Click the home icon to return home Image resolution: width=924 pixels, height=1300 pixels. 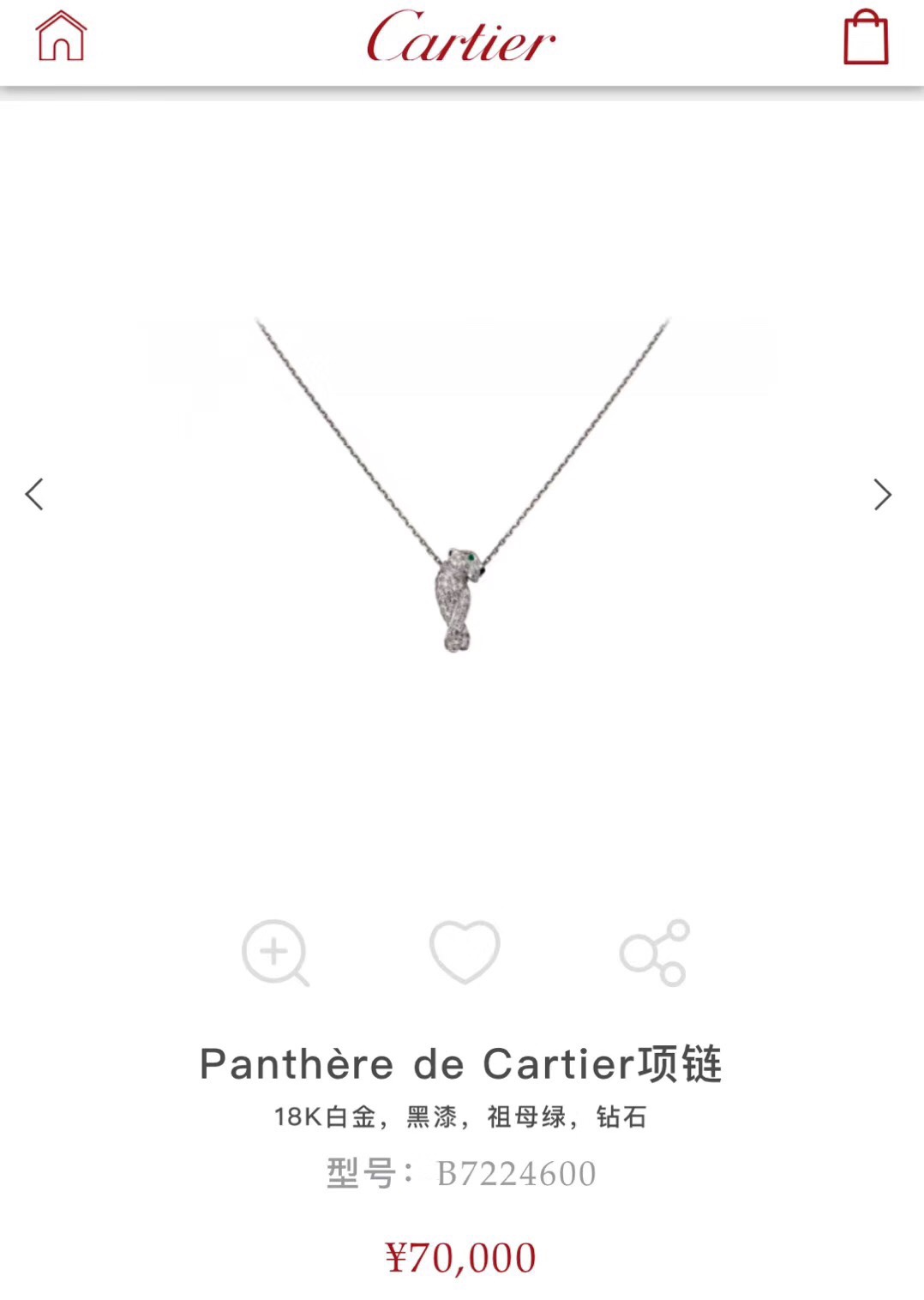pyautogui.click(x=60, y=39)
